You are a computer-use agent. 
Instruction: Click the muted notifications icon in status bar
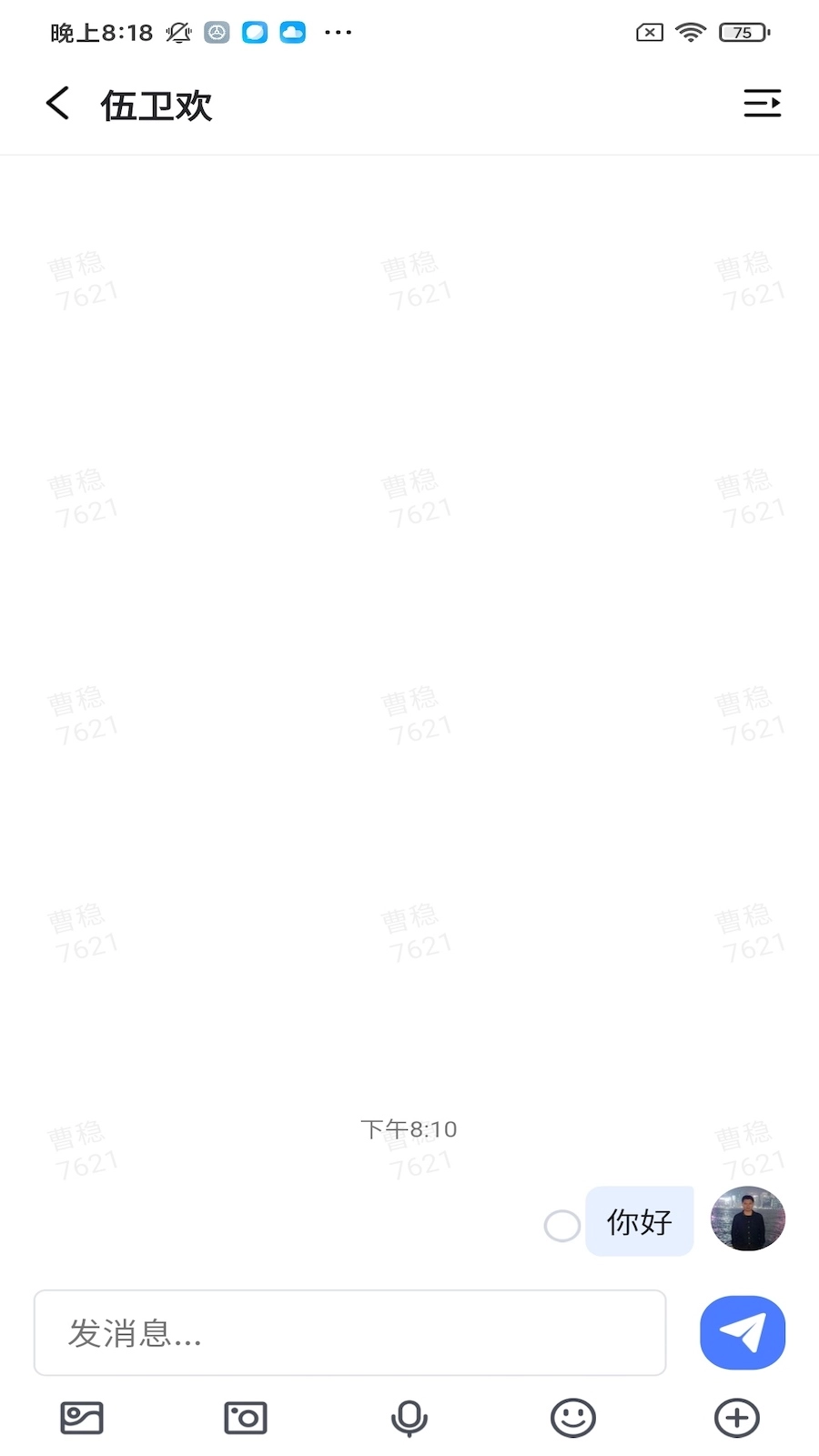pyautogui.click(x=178, y=32)
